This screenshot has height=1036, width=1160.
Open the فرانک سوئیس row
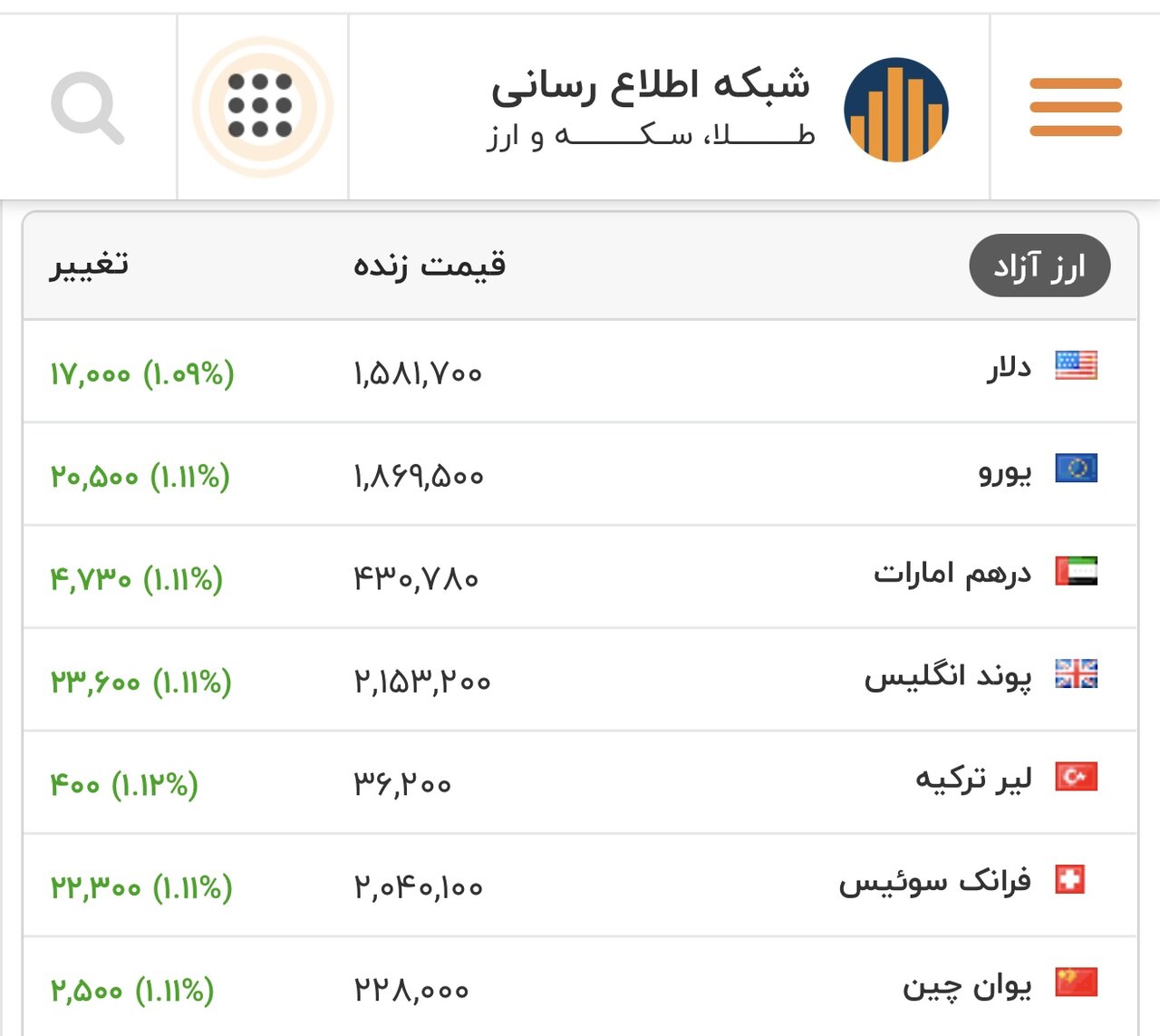pos(934,881)
